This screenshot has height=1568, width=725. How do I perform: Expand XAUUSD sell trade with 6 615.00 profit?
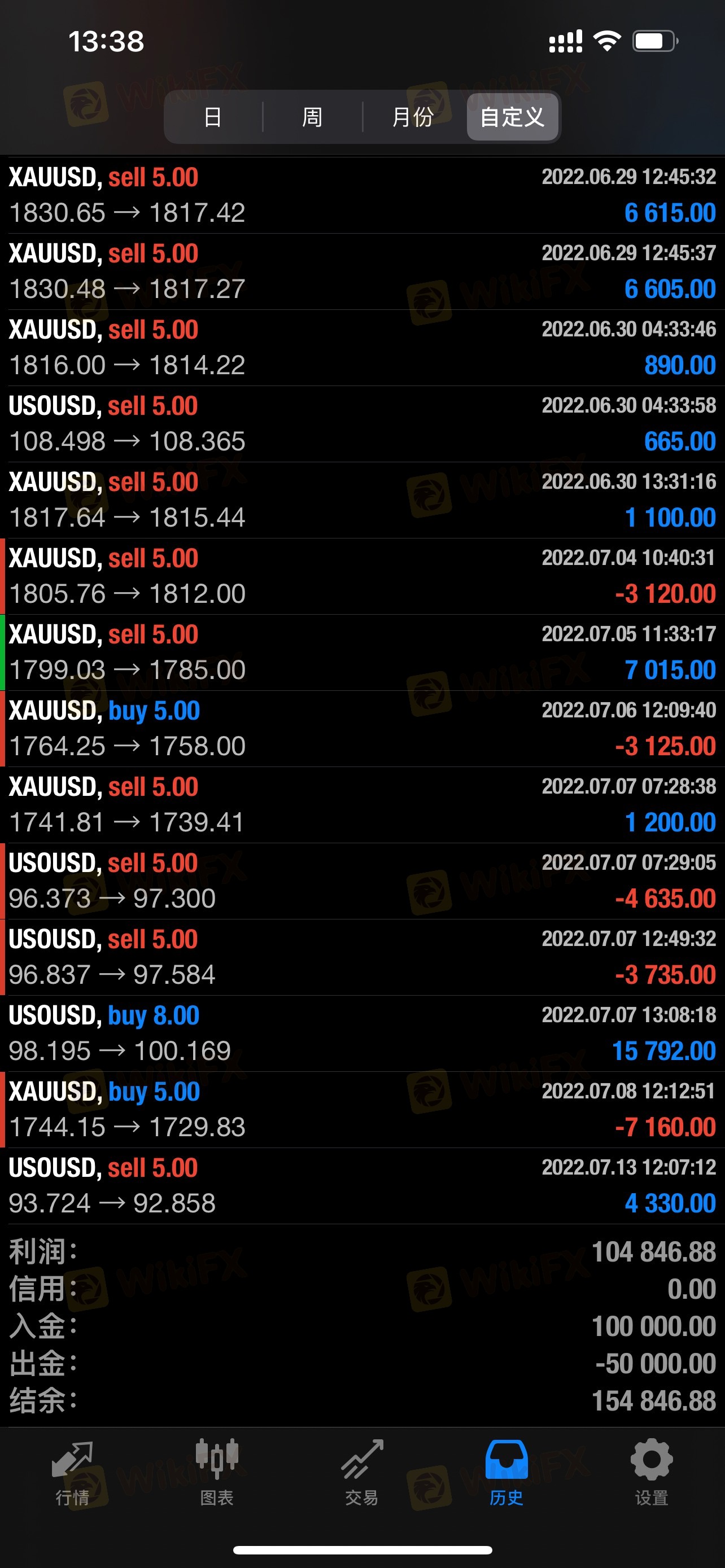coord(362,195)
